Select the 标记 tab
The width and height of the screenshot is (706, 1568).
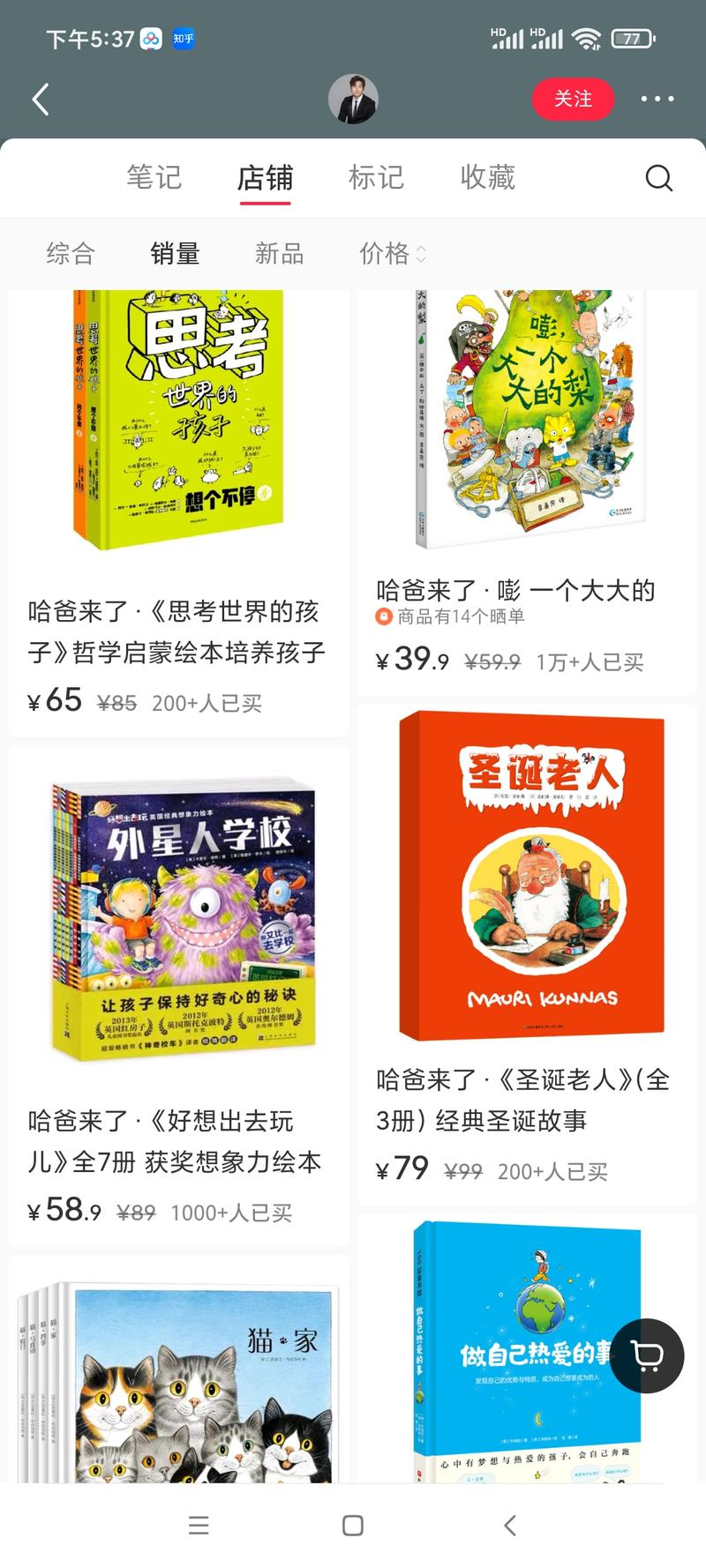tap(377, 177)
